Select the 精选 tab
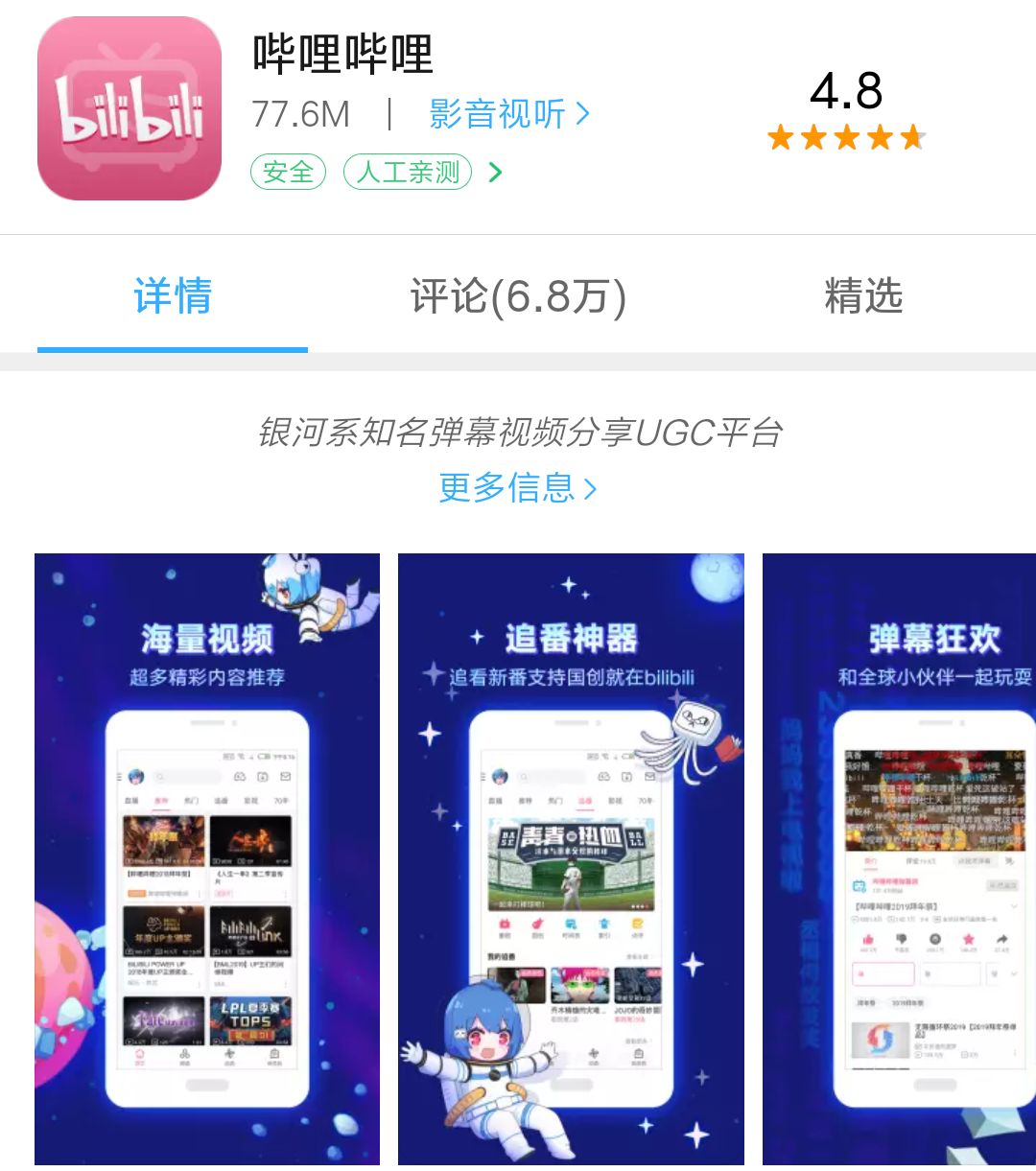1036x1171 pixels. [x=863, y=296]
